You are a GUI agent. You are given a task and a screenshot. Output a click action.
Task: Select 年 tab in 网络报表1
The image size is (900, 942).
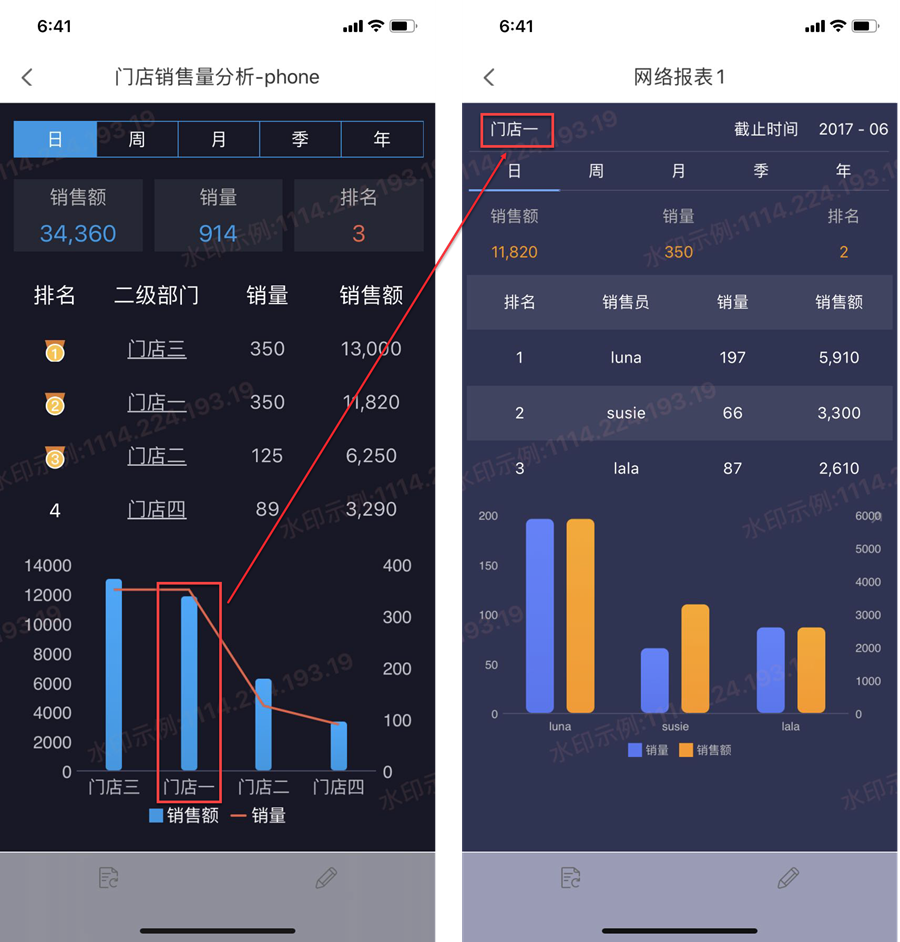[843, 171]
